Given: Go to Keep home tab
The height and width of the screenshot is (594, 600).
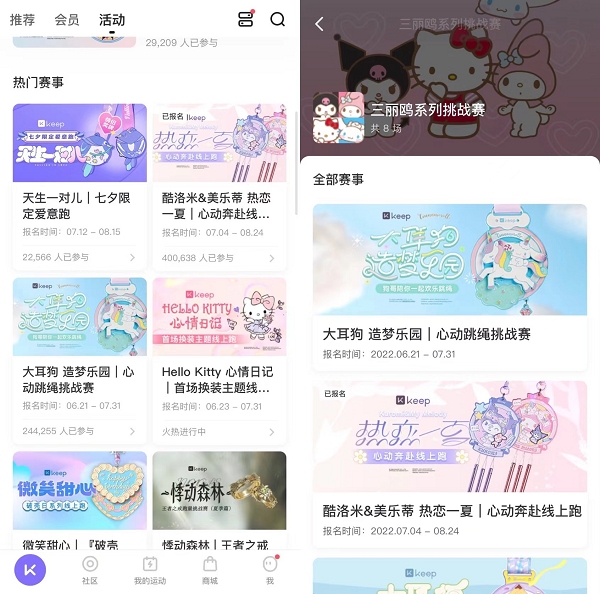Looking at the screenshot, I should point(30,570).
